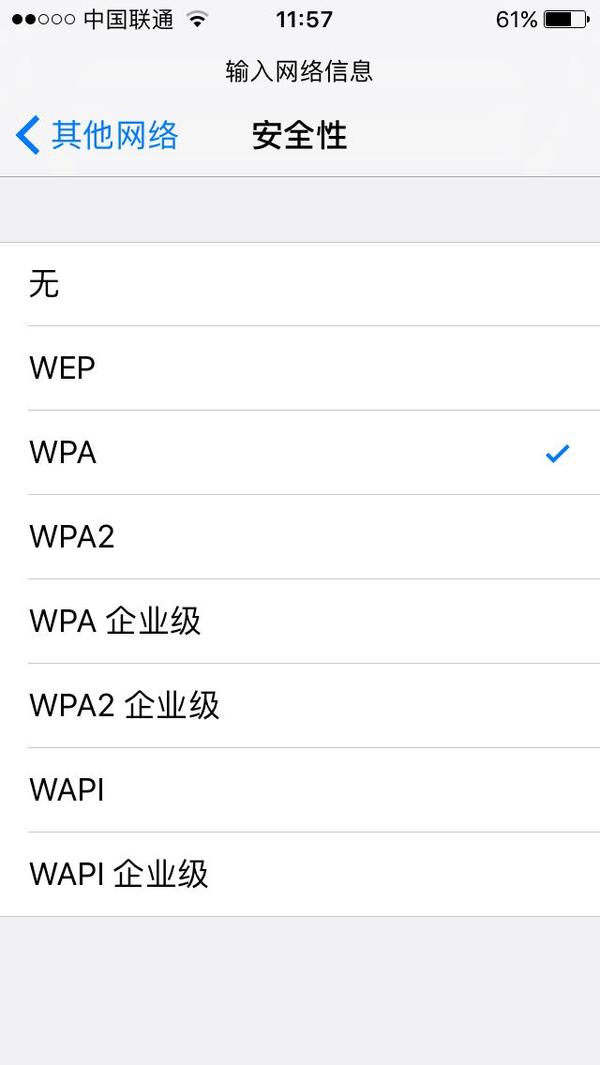This screenshot has width=600, height=1065.
Task: Select 无 security option
Action: click(x=300, y=284)
